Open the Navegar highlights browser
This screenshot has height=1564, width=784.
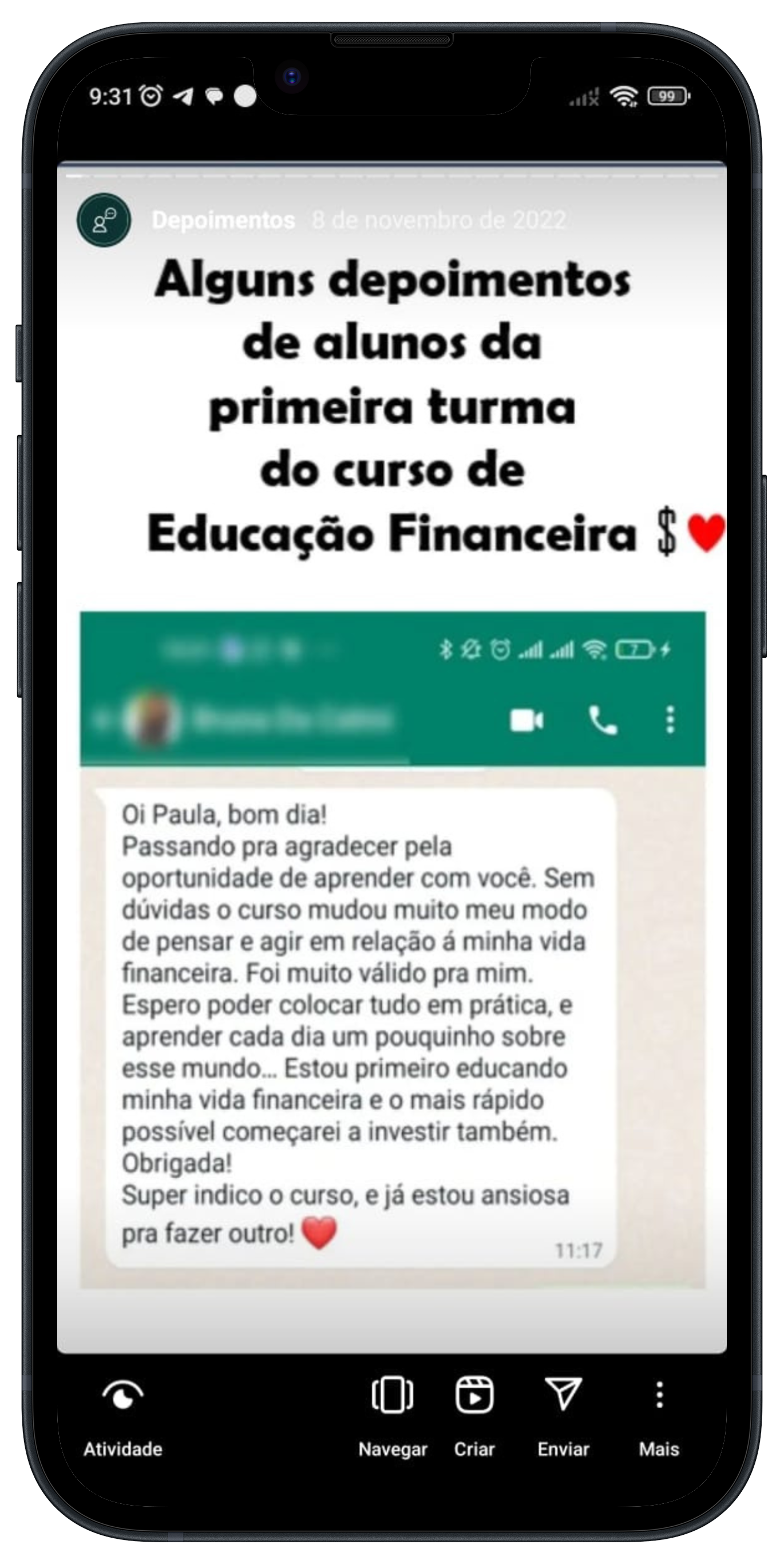(393, 1415)
